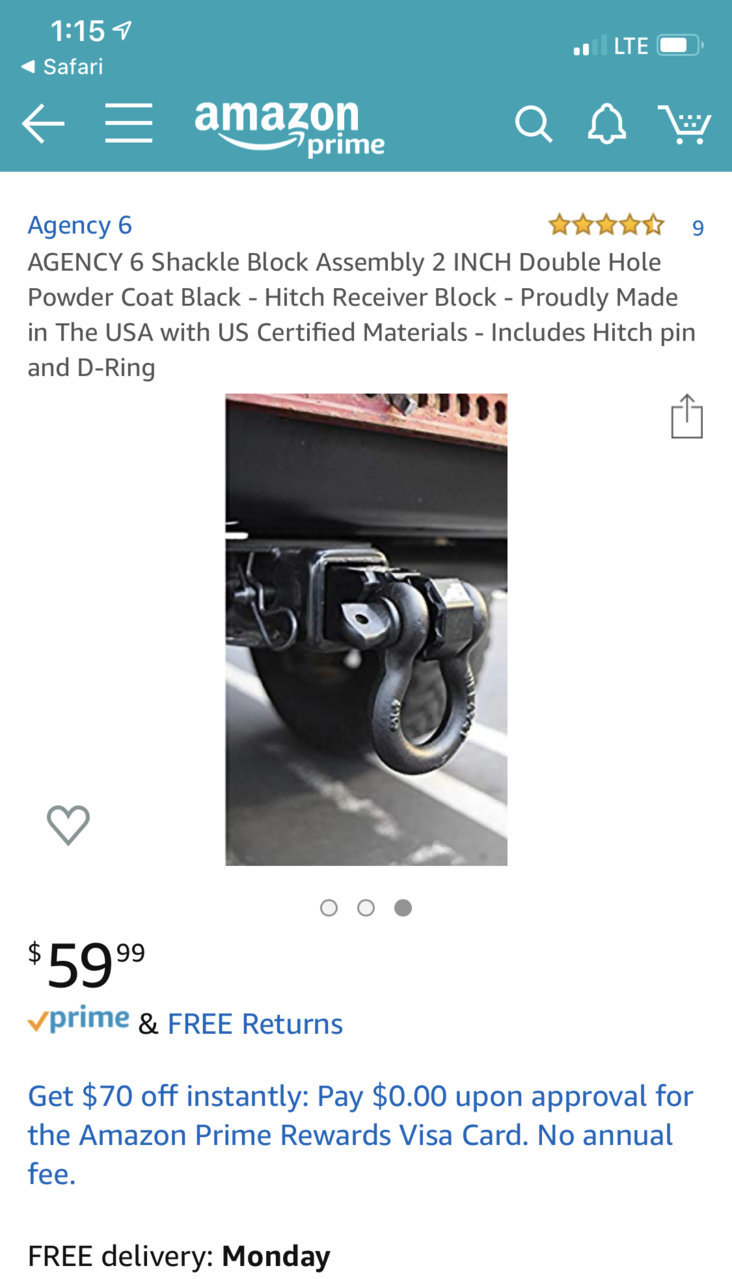732x1279 pixels.
Task: Open the shackle product image
Action: [x=366, y=629]
